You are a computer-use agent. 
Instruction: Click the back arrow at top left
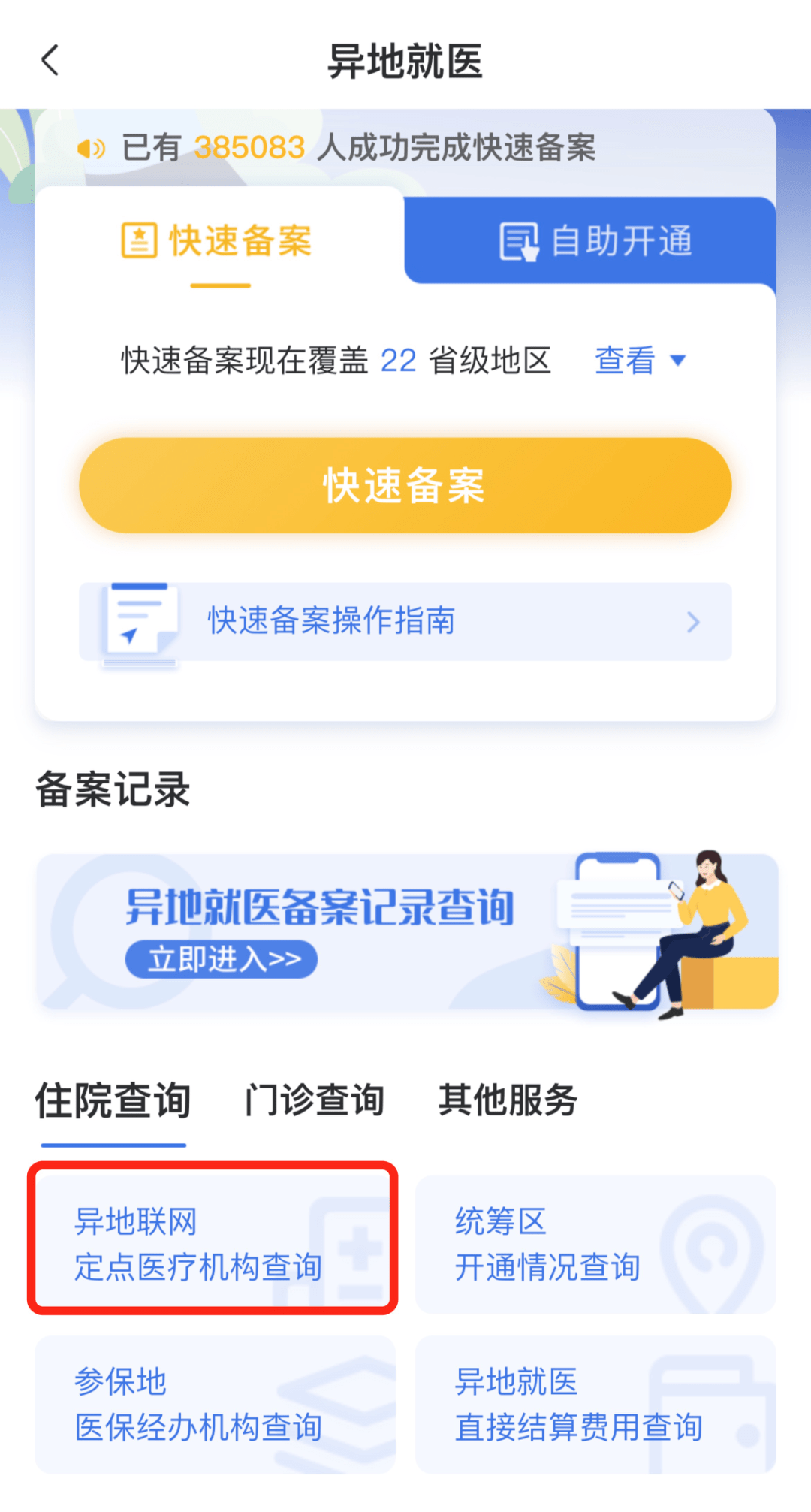[50, 62]
